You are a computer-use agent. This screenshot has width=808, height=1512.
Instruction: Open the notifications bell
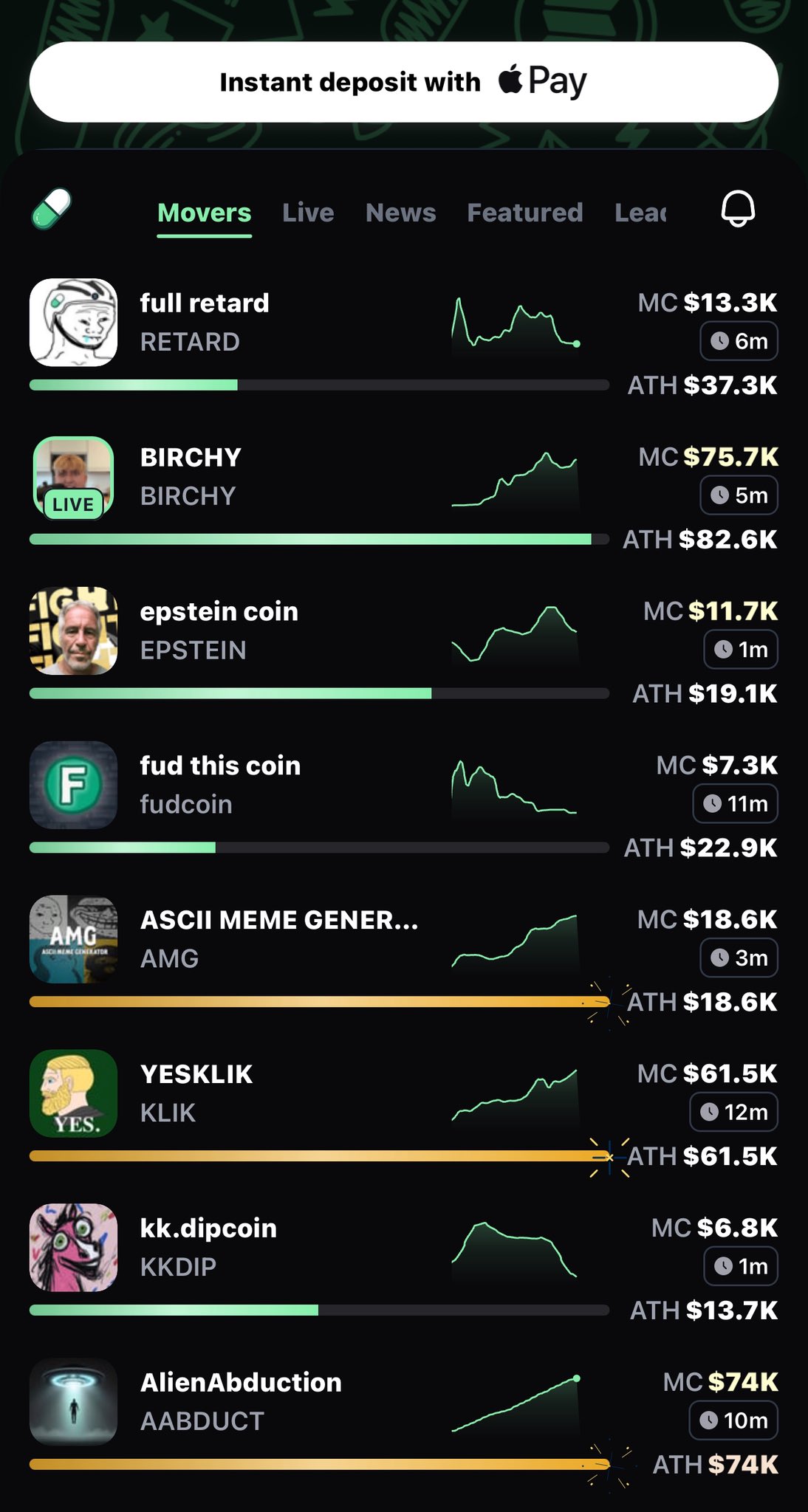point(737,210)
